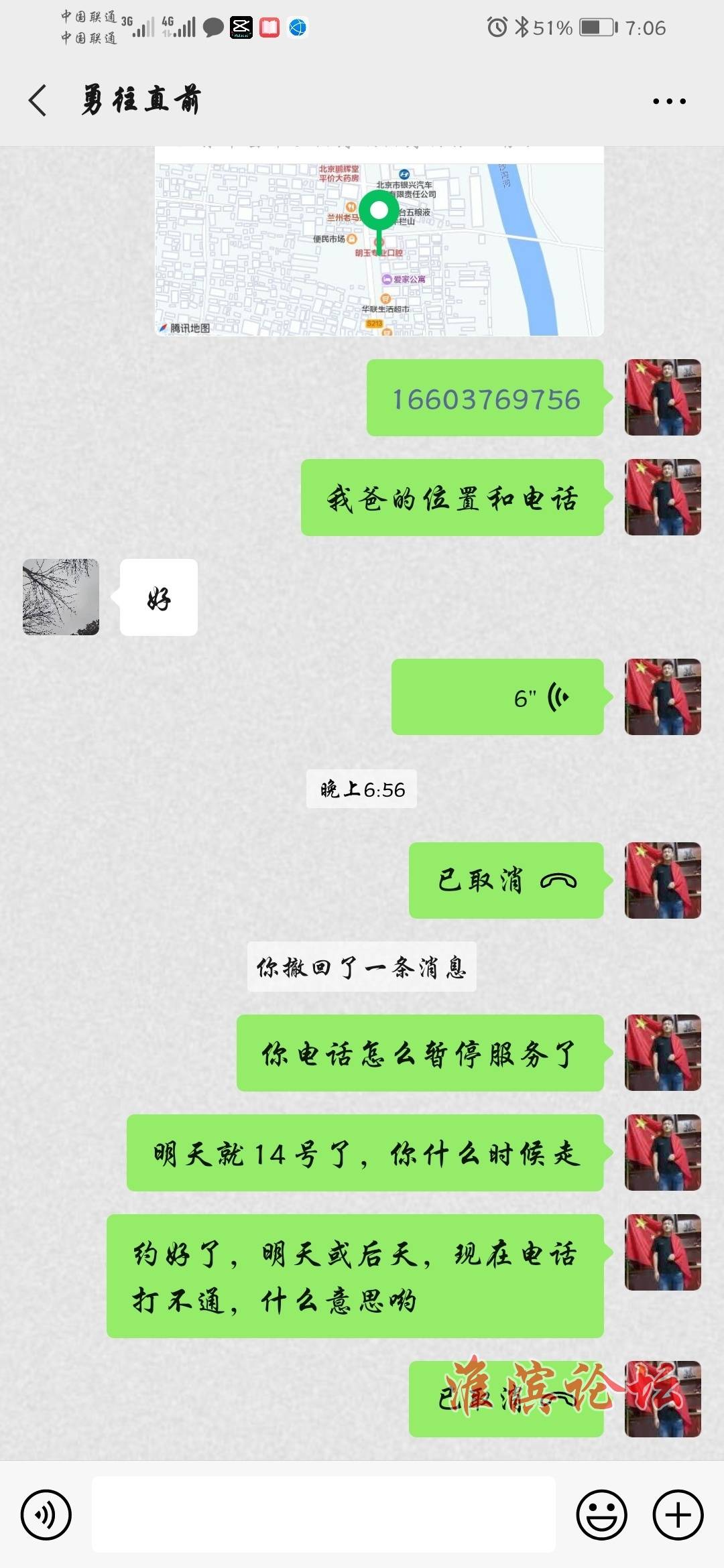The height and width of the screenshot is (1568, 724).
Task: Open my avatar next to 我爸的位置和电话
Action: (662, 497)
